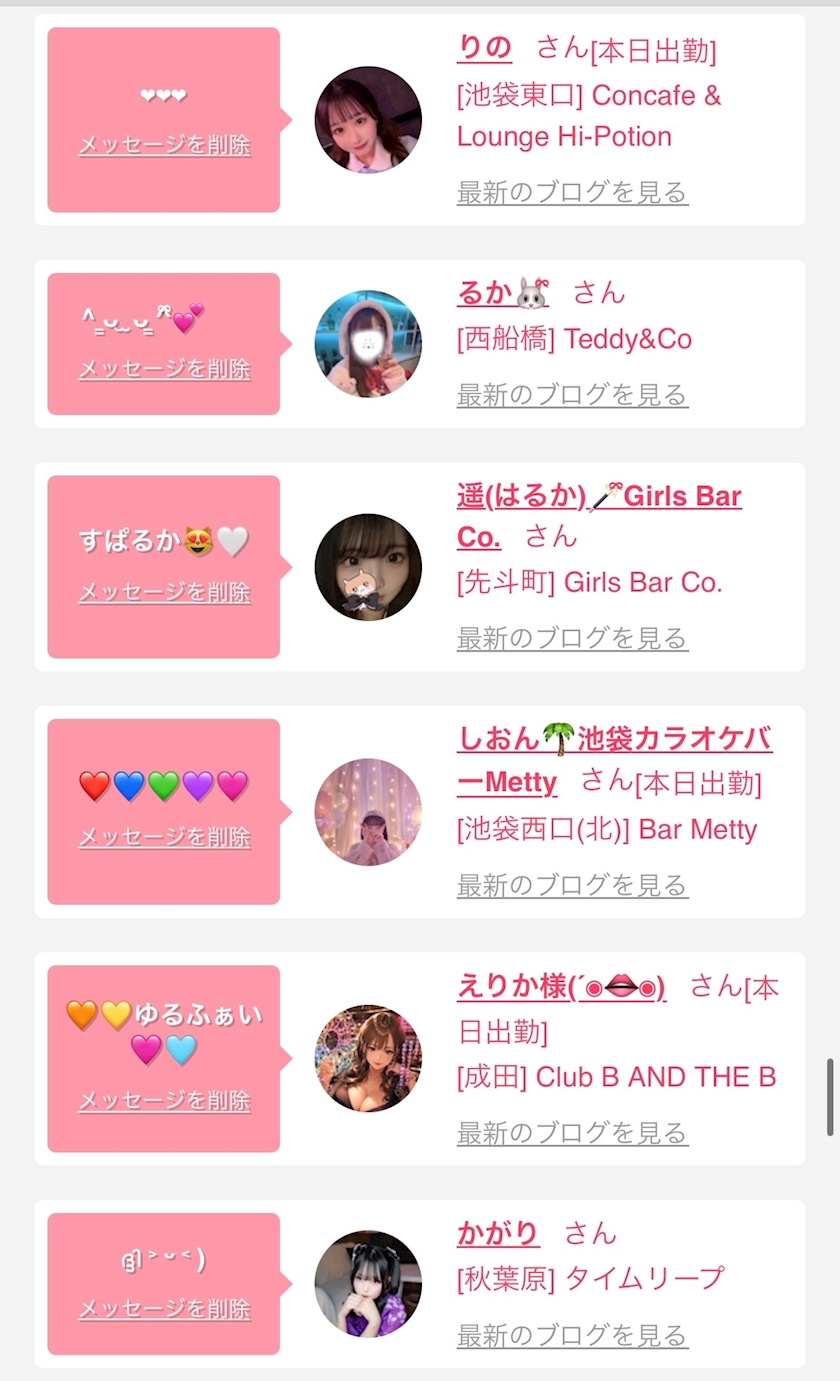Delete the ゆるふぁい message
Image resolution: width=840 pixels, height=1381 pixels.
pyautogui.click(x=164, y=1101)
